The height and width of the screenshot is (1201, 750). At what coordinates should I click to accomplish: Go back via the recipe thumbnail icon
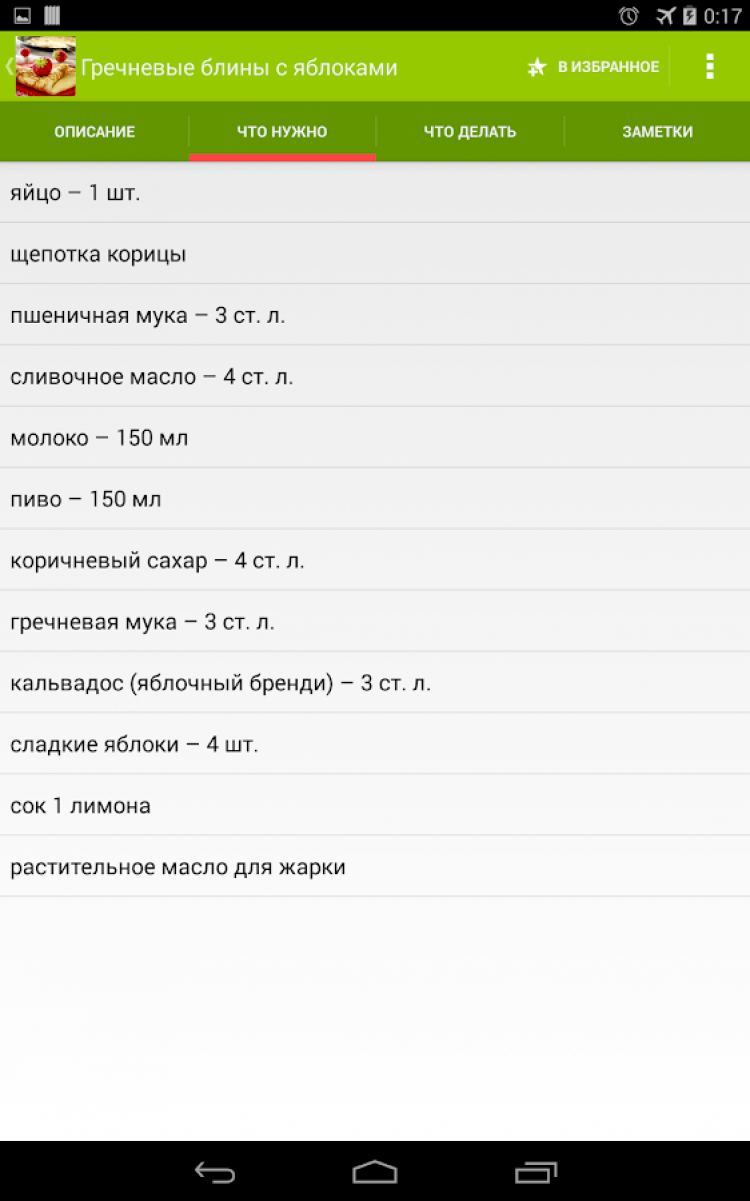point(44,67)
